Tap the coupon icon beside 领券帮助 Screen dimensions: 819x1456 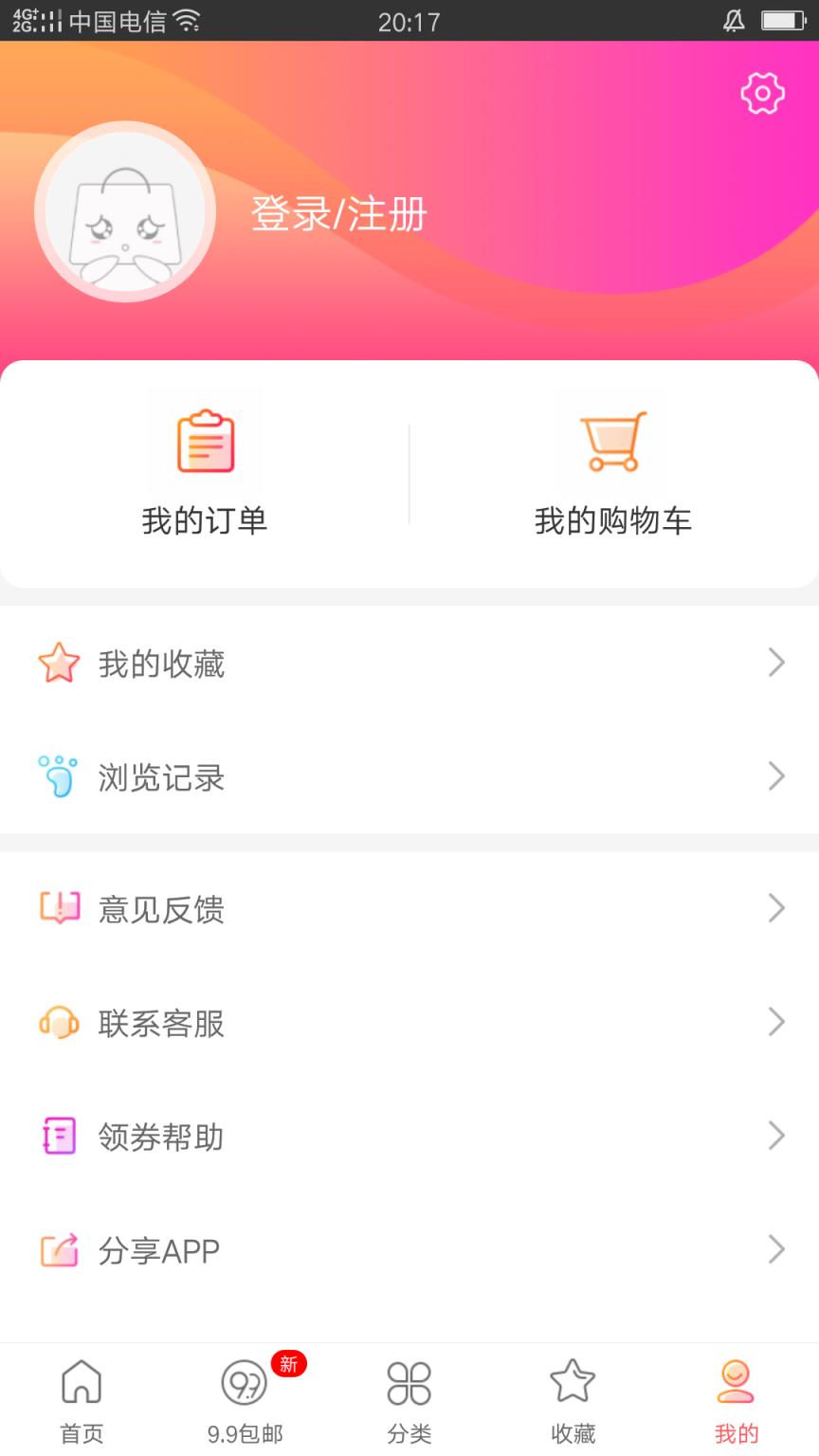(x=59, y=1136)
